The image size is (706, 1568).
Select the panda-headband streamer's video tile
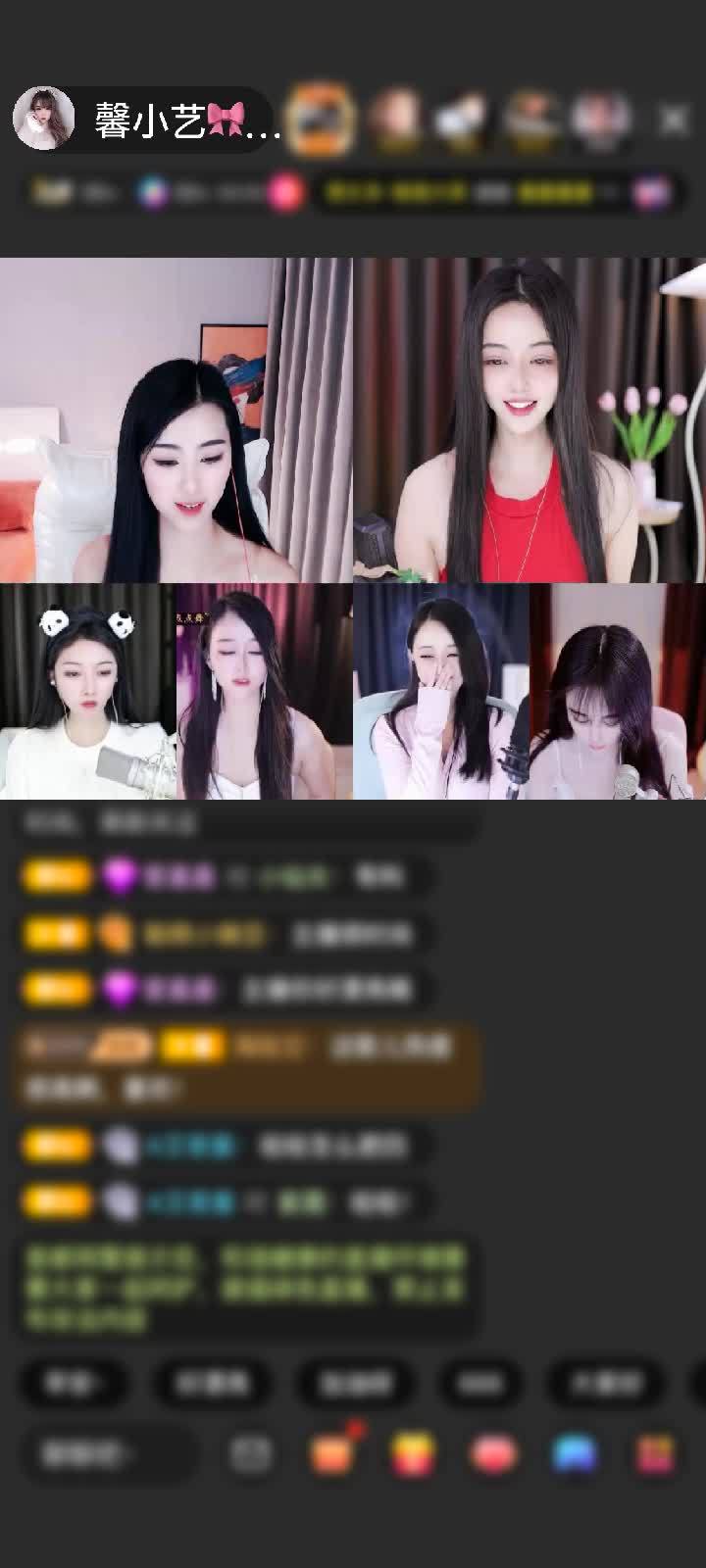coord(87,691)
